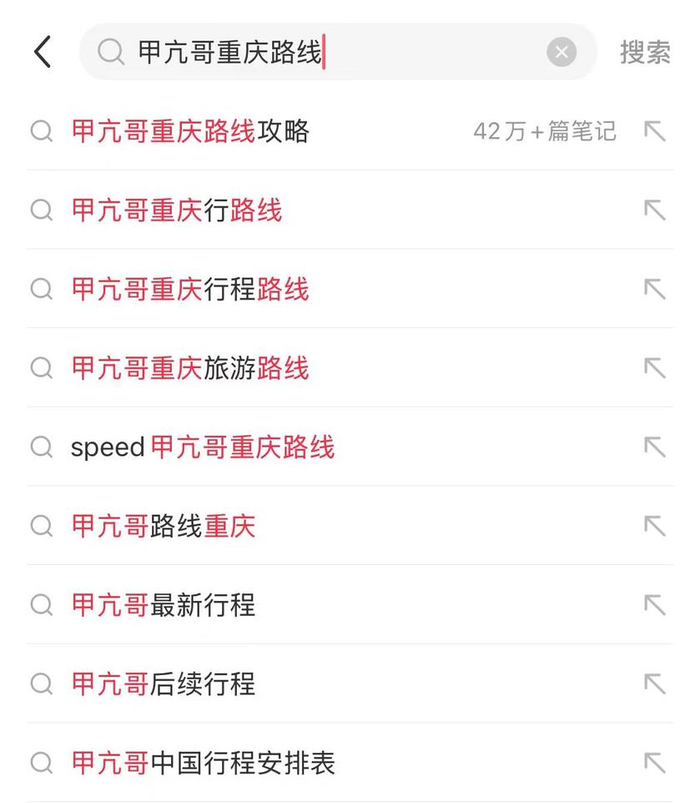Search for 甲亢哥重庆旅游路线 suggestion
This screenshot has height=803, width=700.
pos(191,368)
